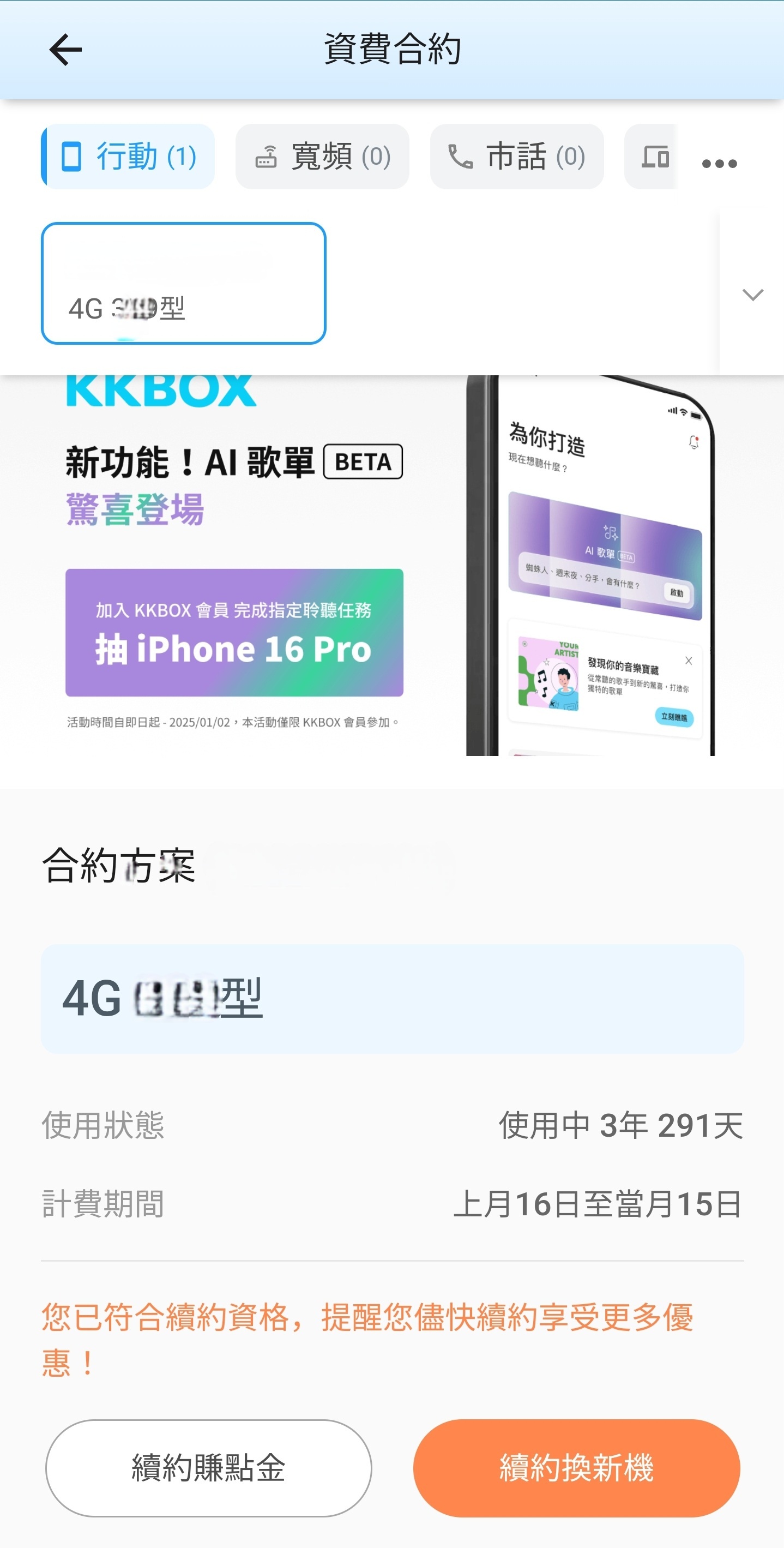This screenshot has height=1548, width=784.
Task: Select the 4G plan contract card
Action: [x=183, y=283]
